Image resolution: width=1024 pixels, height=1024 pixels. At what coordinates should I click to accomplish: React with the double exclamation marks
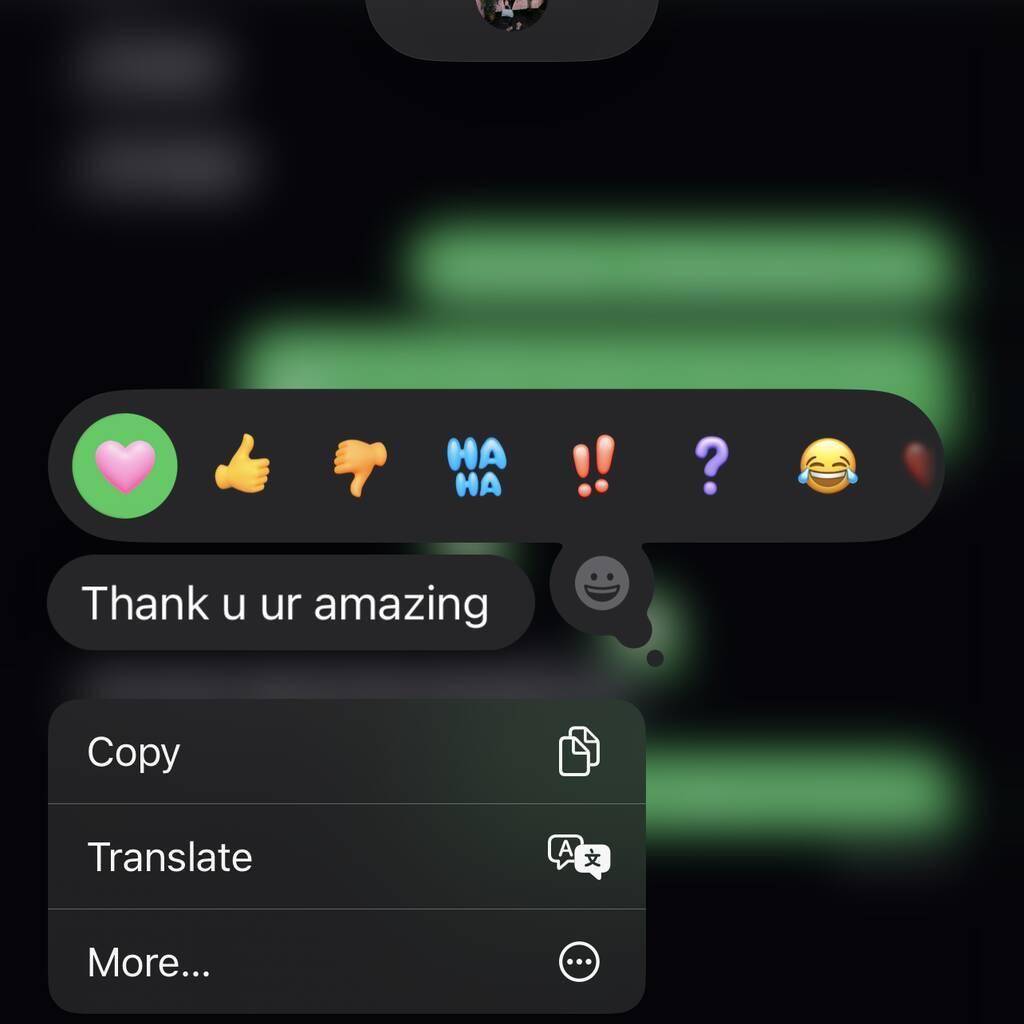593,466
